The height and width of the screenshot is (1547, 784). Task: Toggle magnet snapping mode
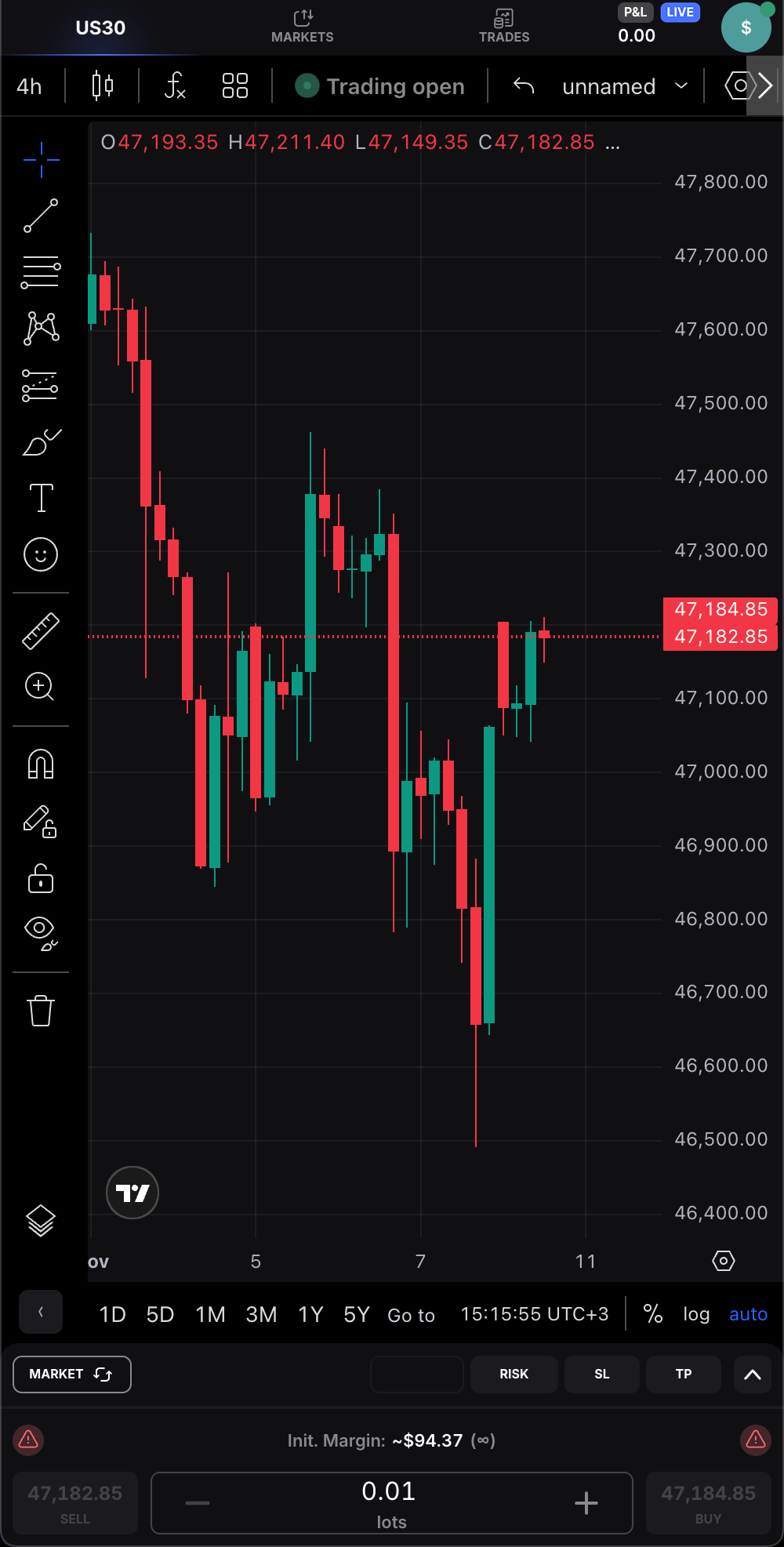pos(41,764)
